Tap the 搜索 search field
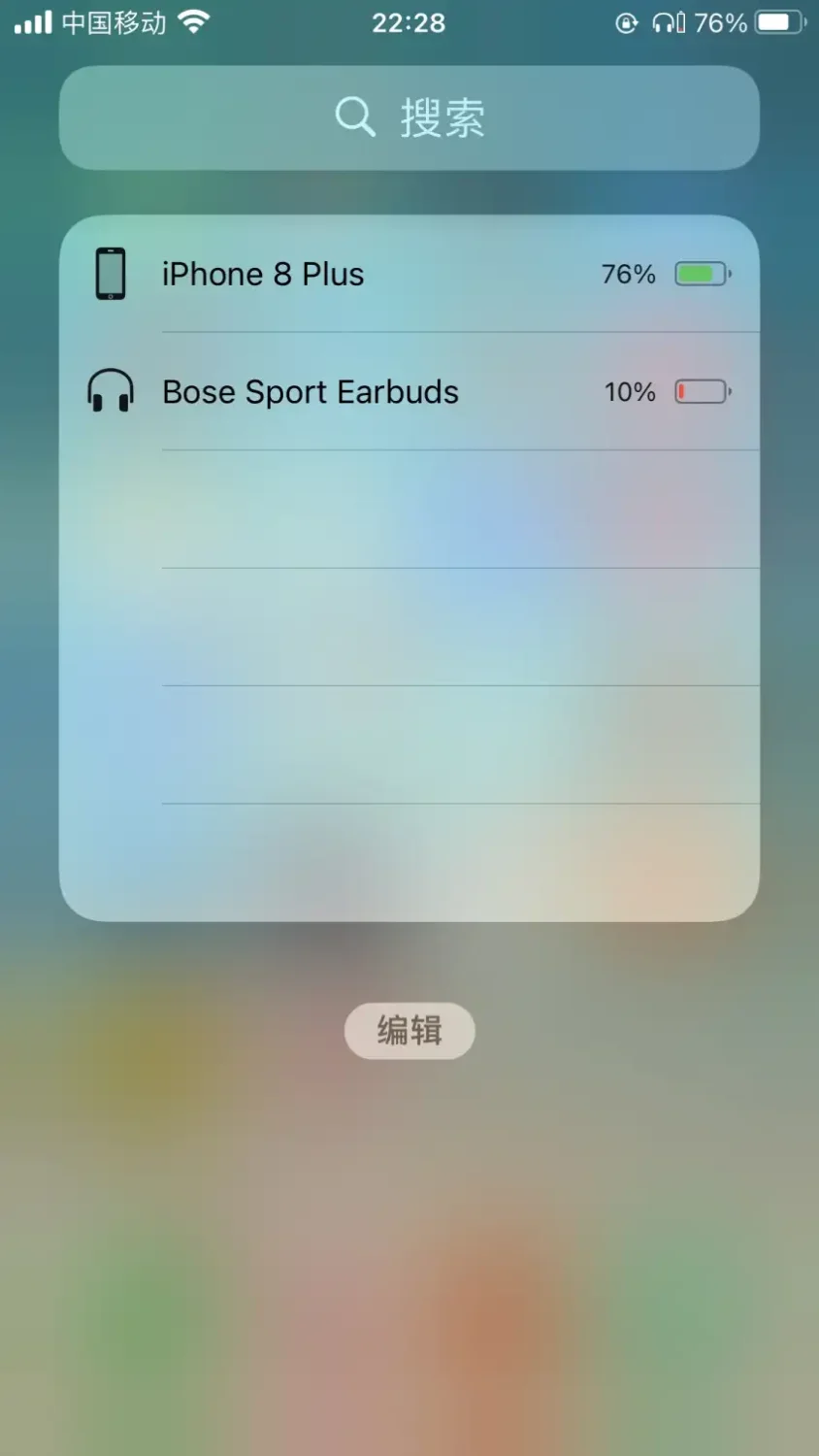 tap(409, 118)
